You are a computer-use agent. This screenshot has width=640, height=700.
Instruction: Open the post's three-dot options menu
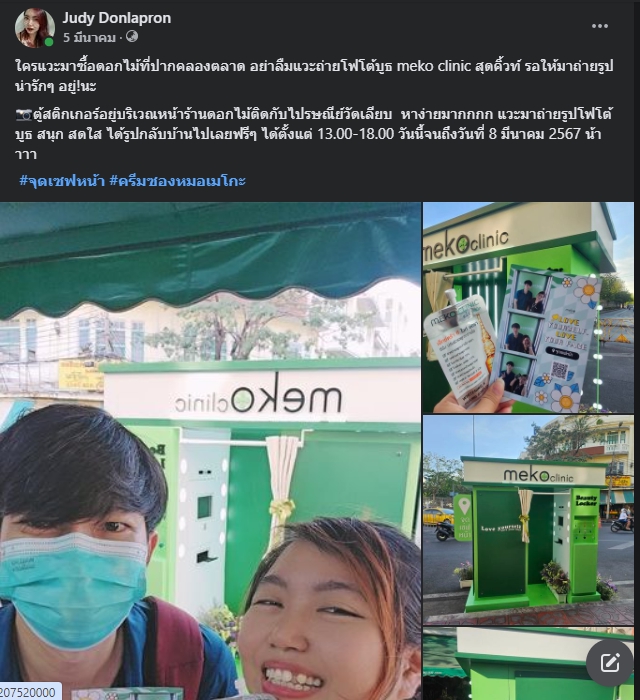click(x=599, y=26)
